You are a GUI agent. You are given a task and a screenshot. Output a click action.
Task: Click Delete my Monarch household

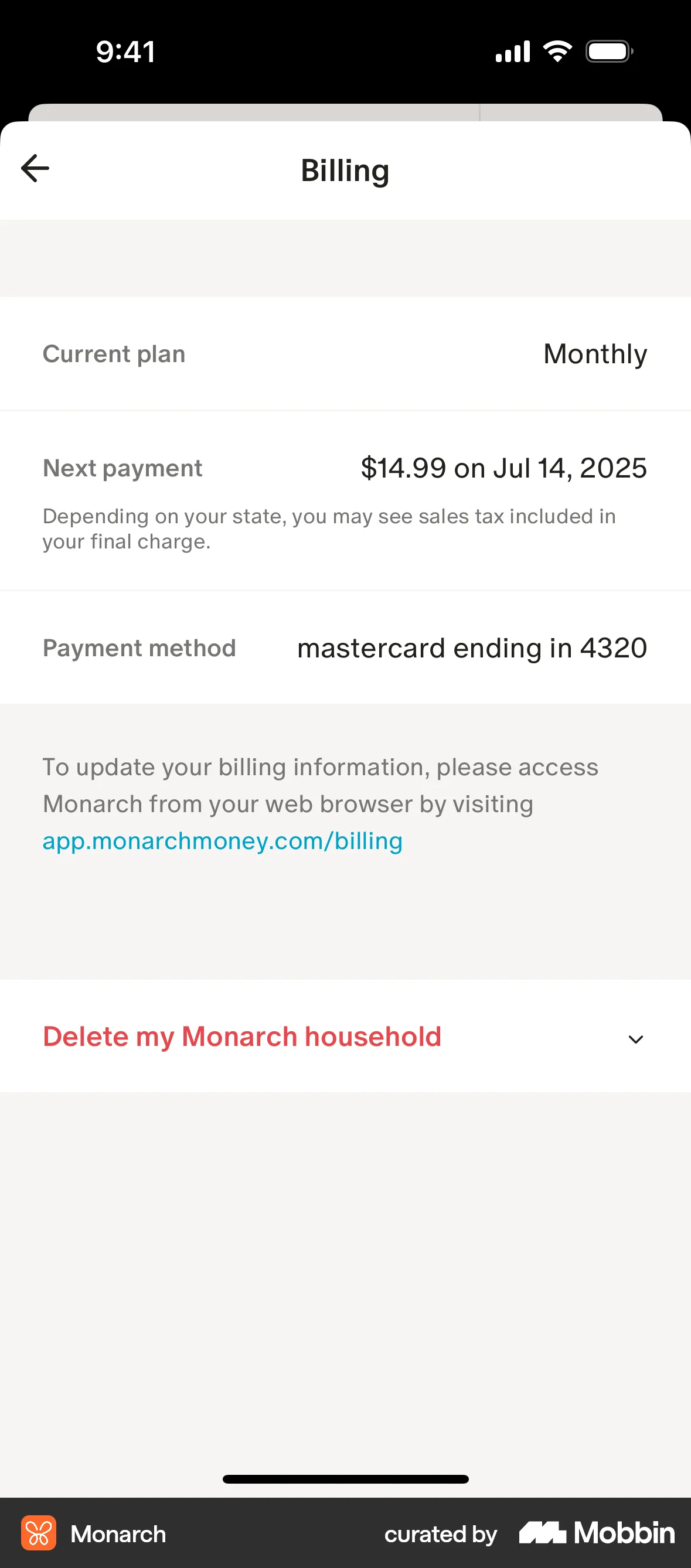[241, 1036]
